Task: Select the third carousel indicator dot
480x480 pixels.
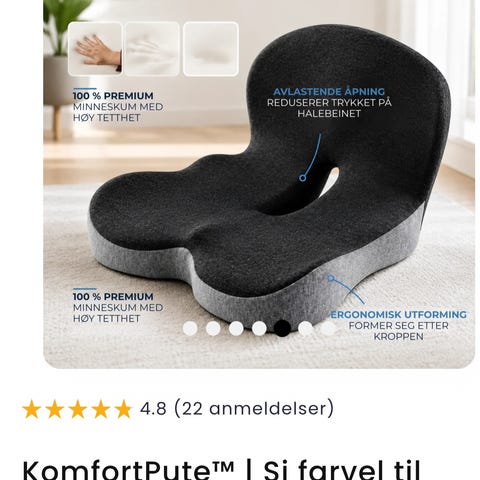Action: tap(236, 328)
